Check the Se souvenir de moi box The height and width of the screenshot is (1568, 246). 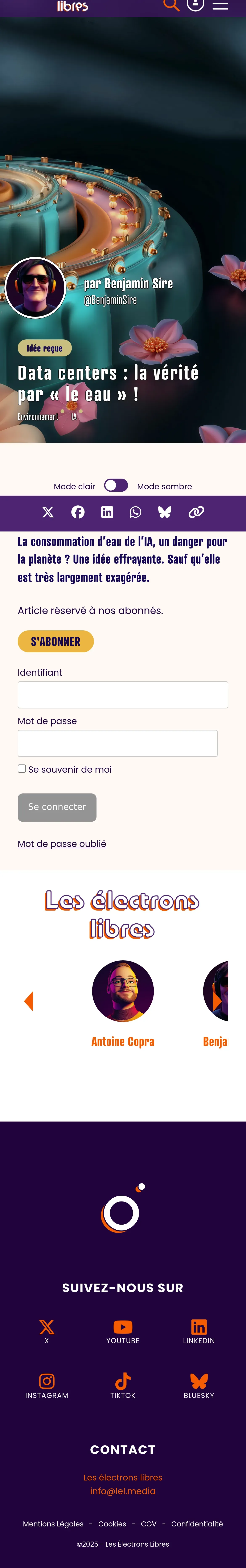click(x=22, y=769)
